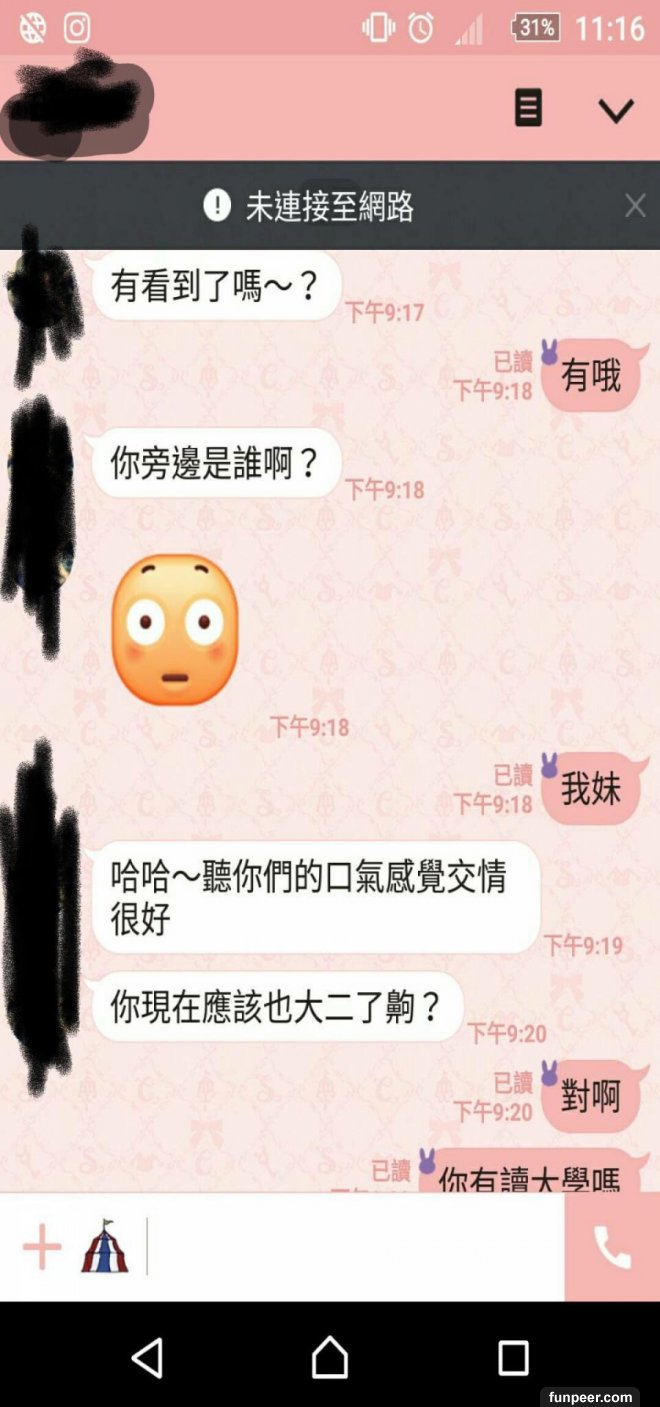Open the recent apps overview

[513, 1358]
